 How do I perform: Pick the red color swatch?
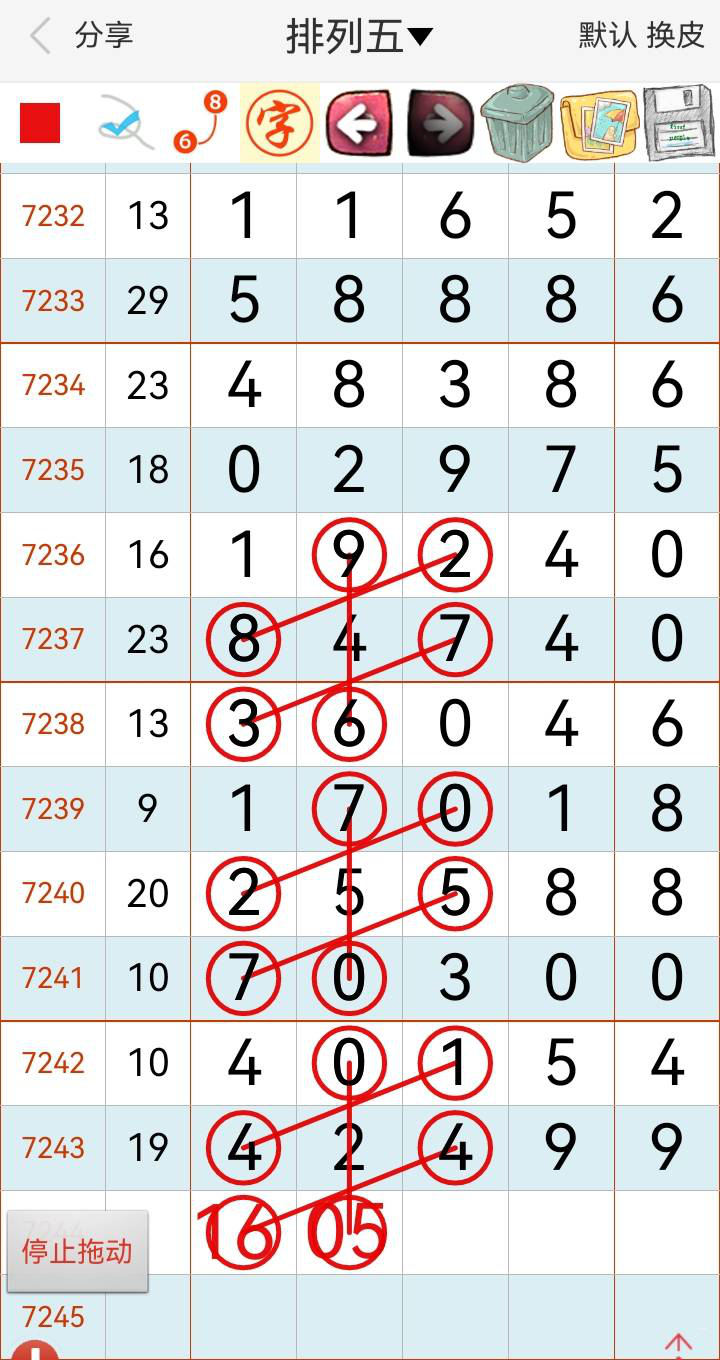tap(40, 123)
